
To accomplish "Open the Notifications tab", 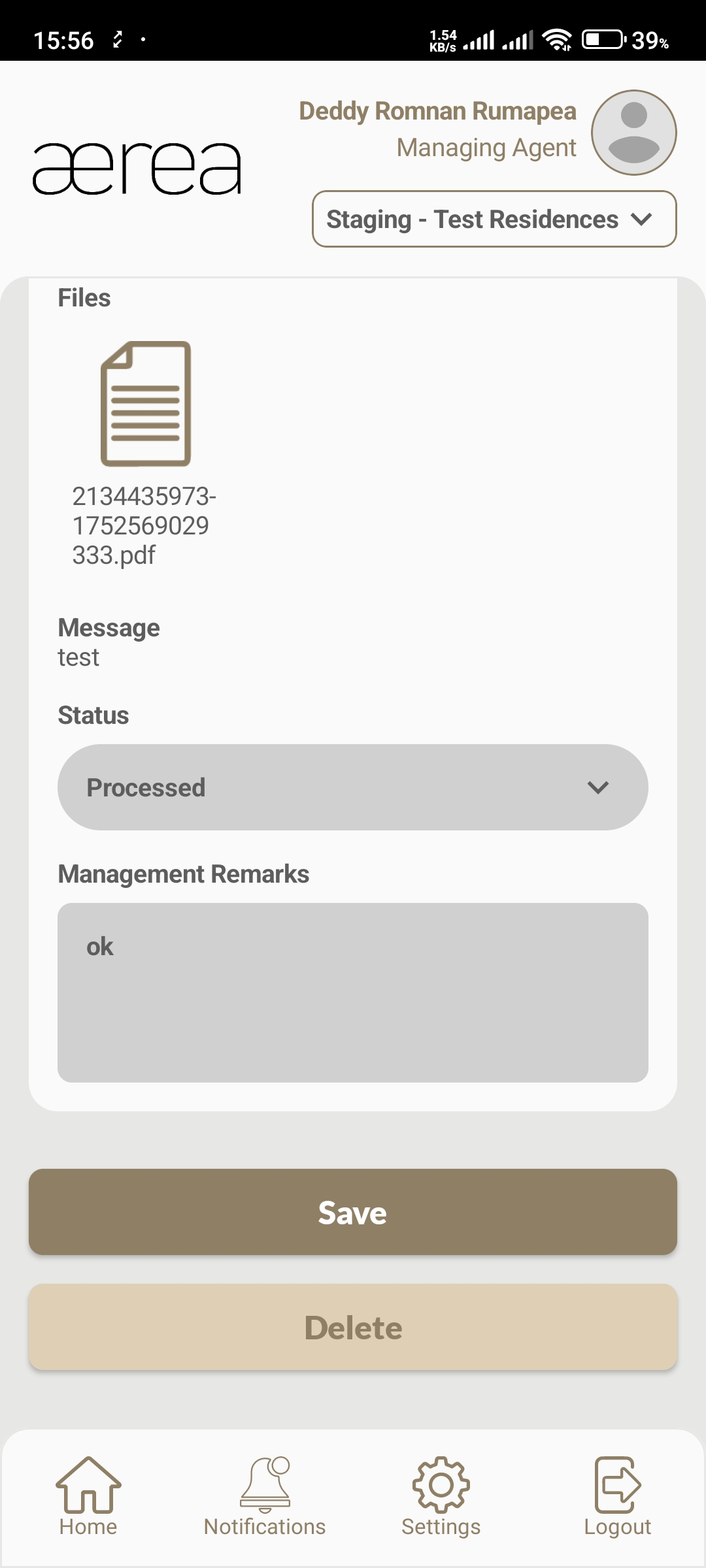I will coord(265,1497).
